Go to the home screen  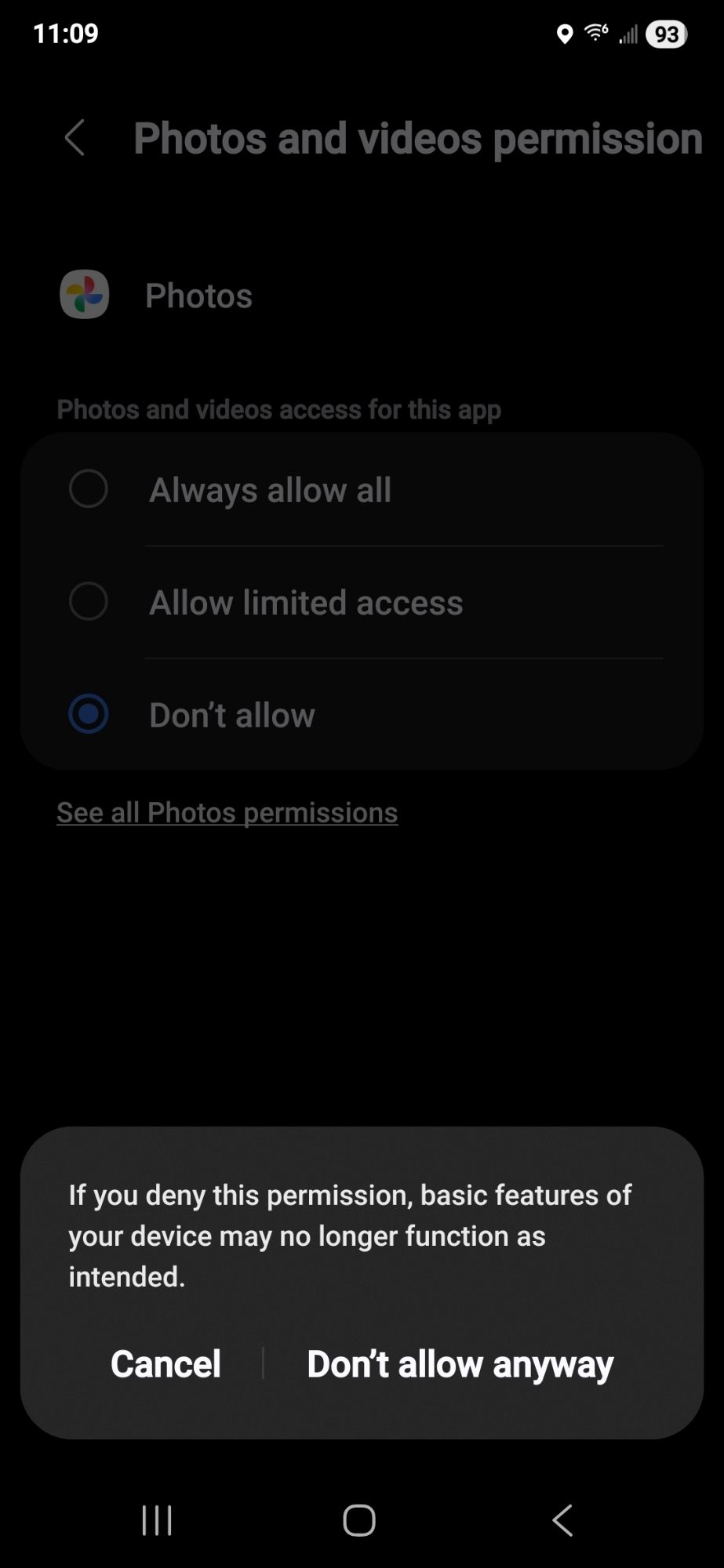click(359, 1520)
